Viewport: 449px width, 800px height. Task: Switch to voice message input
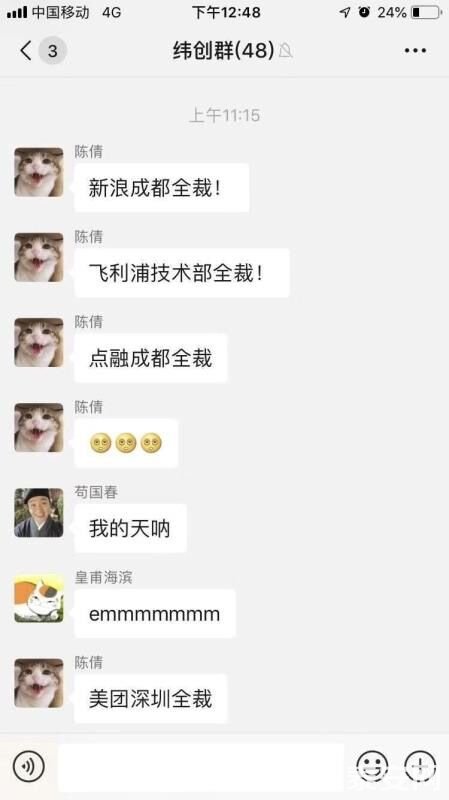[29, 766]
